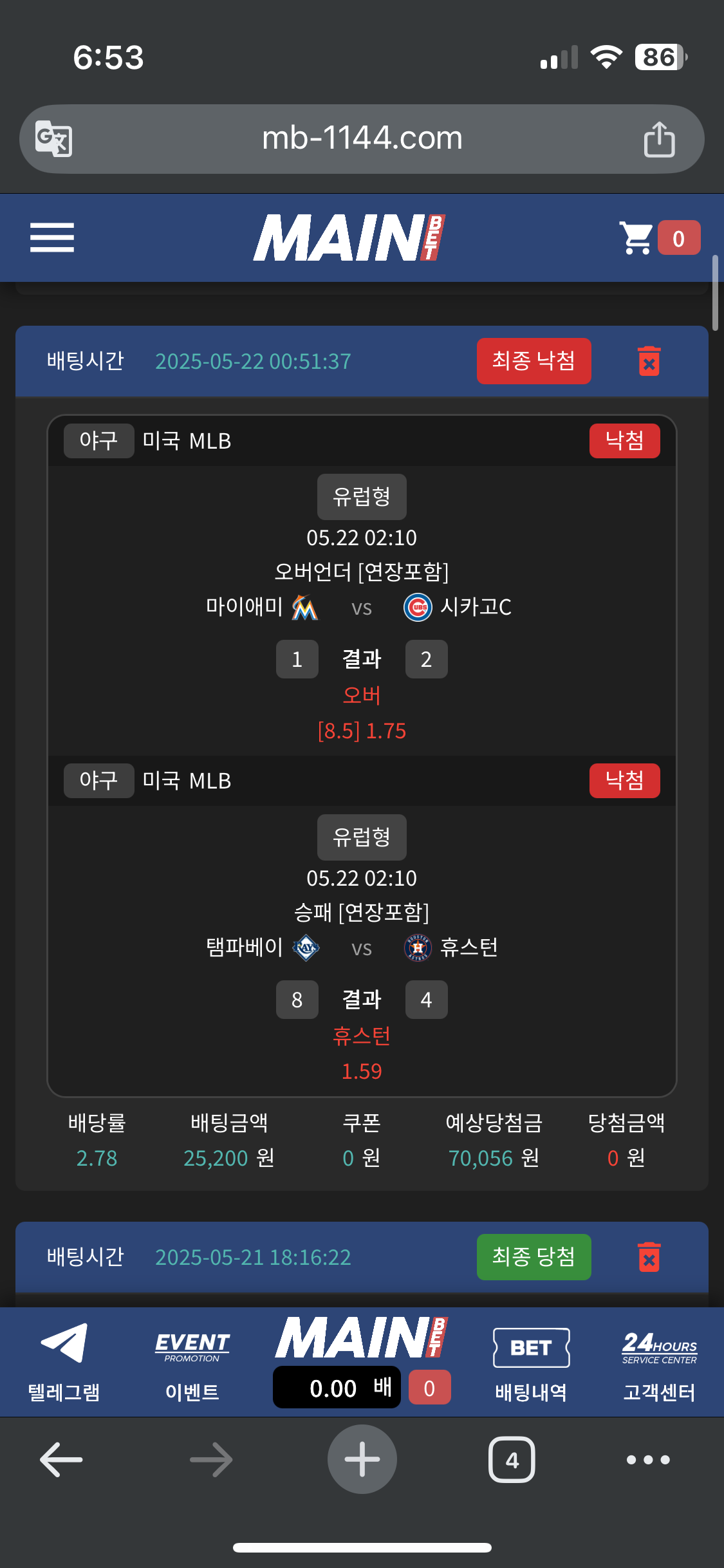
Task: Open the hamburger menu
Action: coord(52,238)
